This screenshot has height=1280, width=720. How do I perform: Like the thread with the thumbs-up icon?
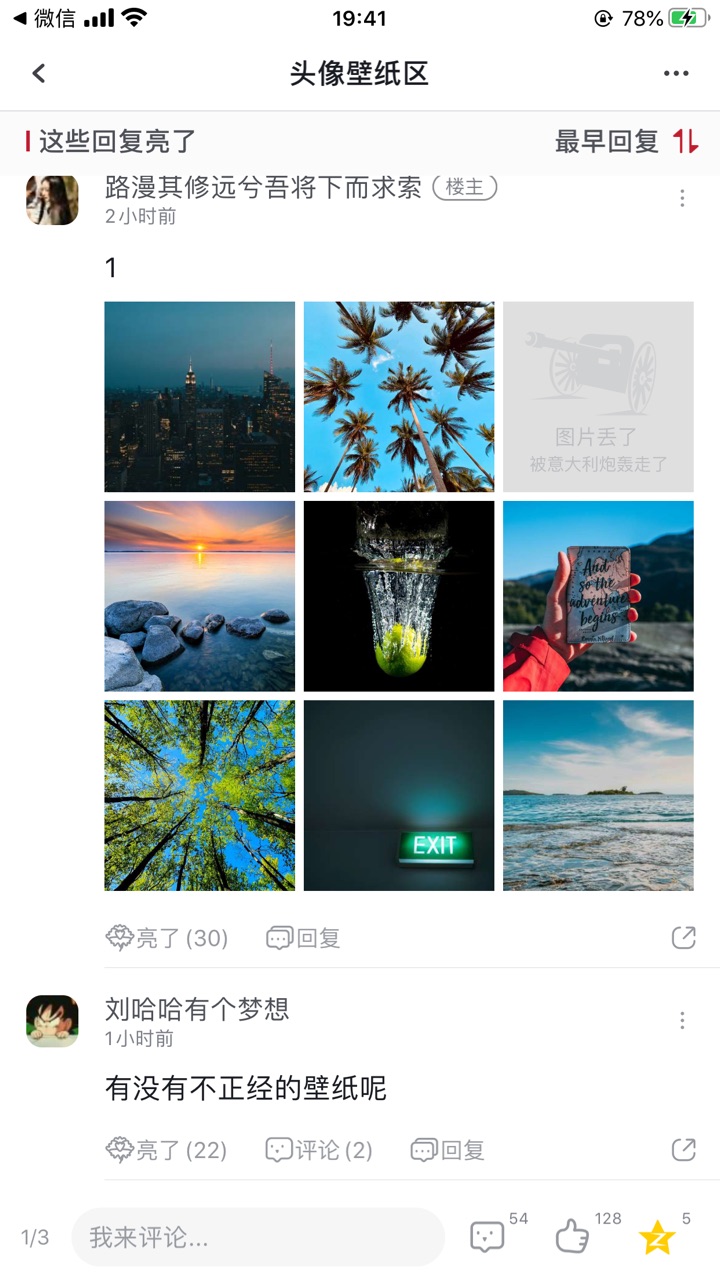[572, 1237]
